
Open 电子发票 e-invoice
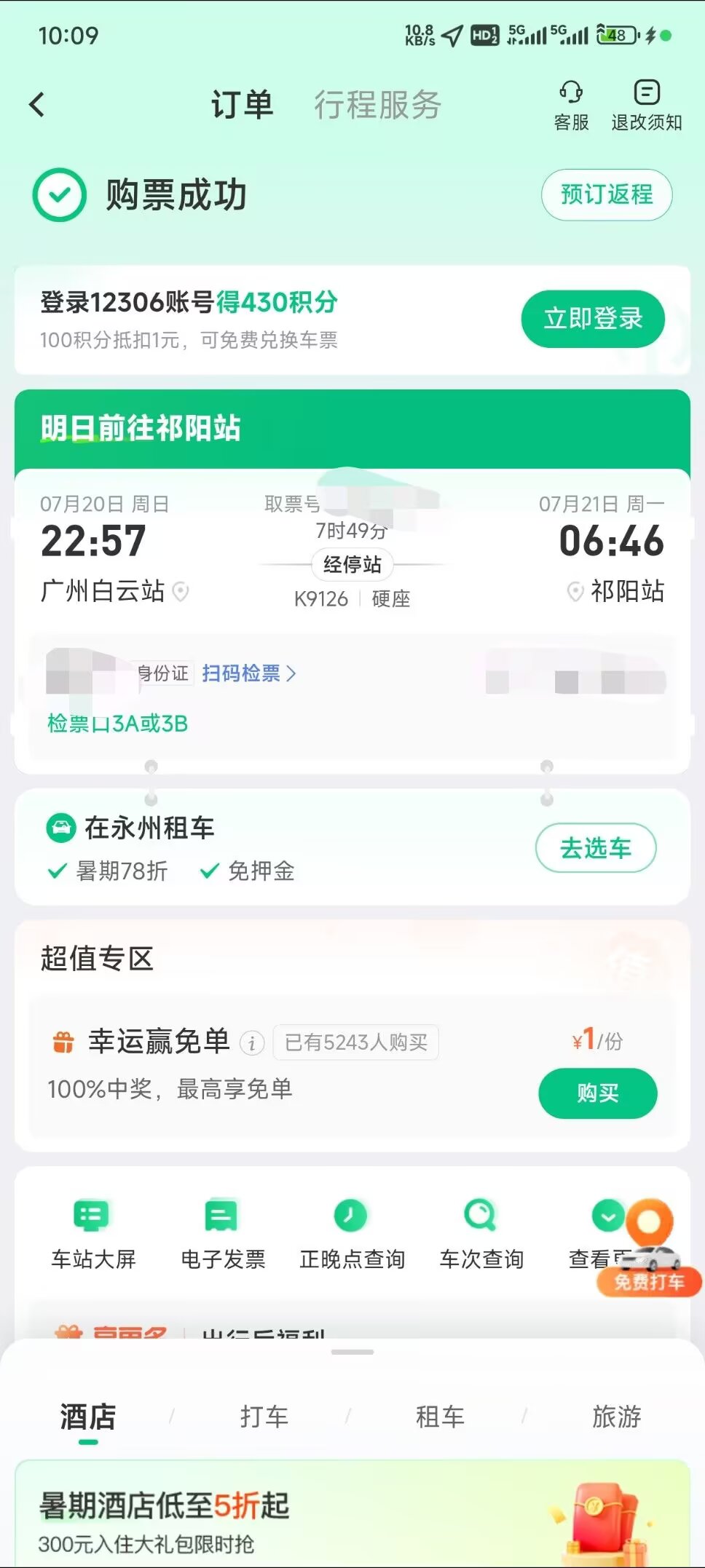(222, 1232)
